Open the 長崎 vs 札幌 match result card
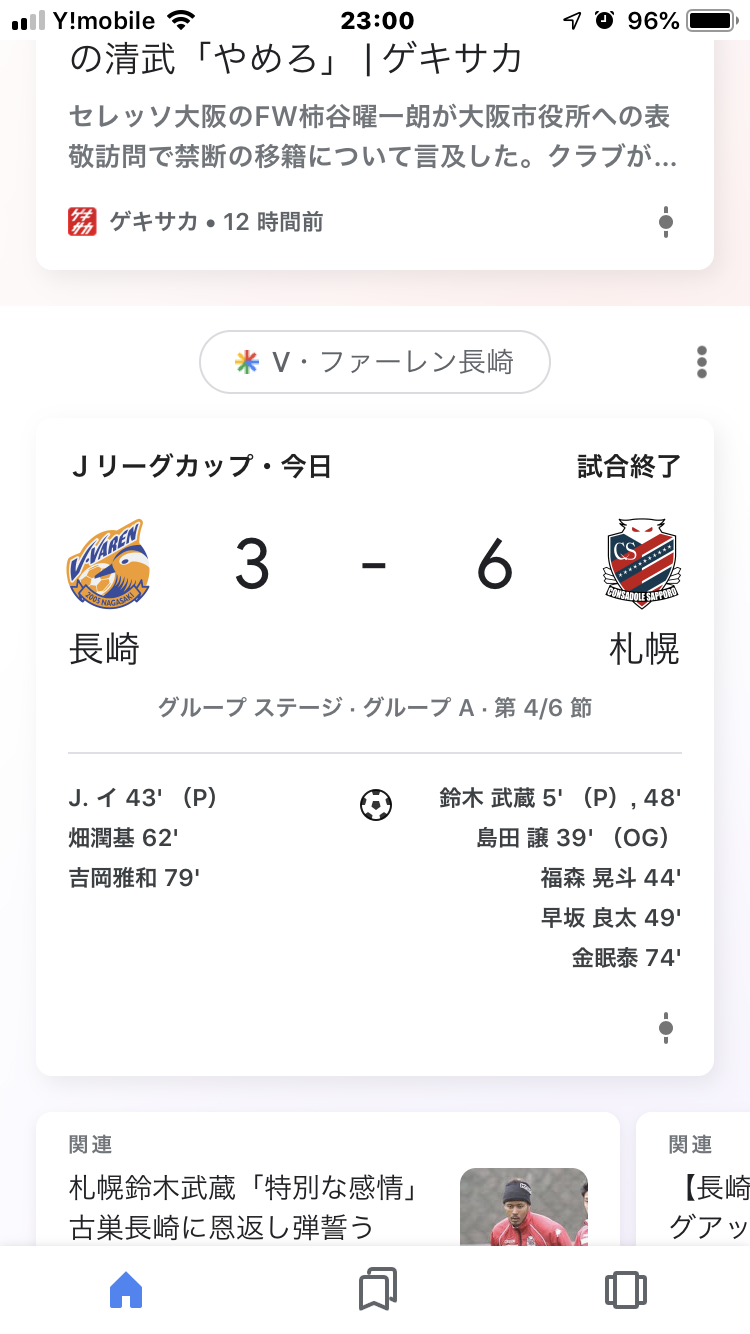The image size is (750, 1334). pos(375,600)
